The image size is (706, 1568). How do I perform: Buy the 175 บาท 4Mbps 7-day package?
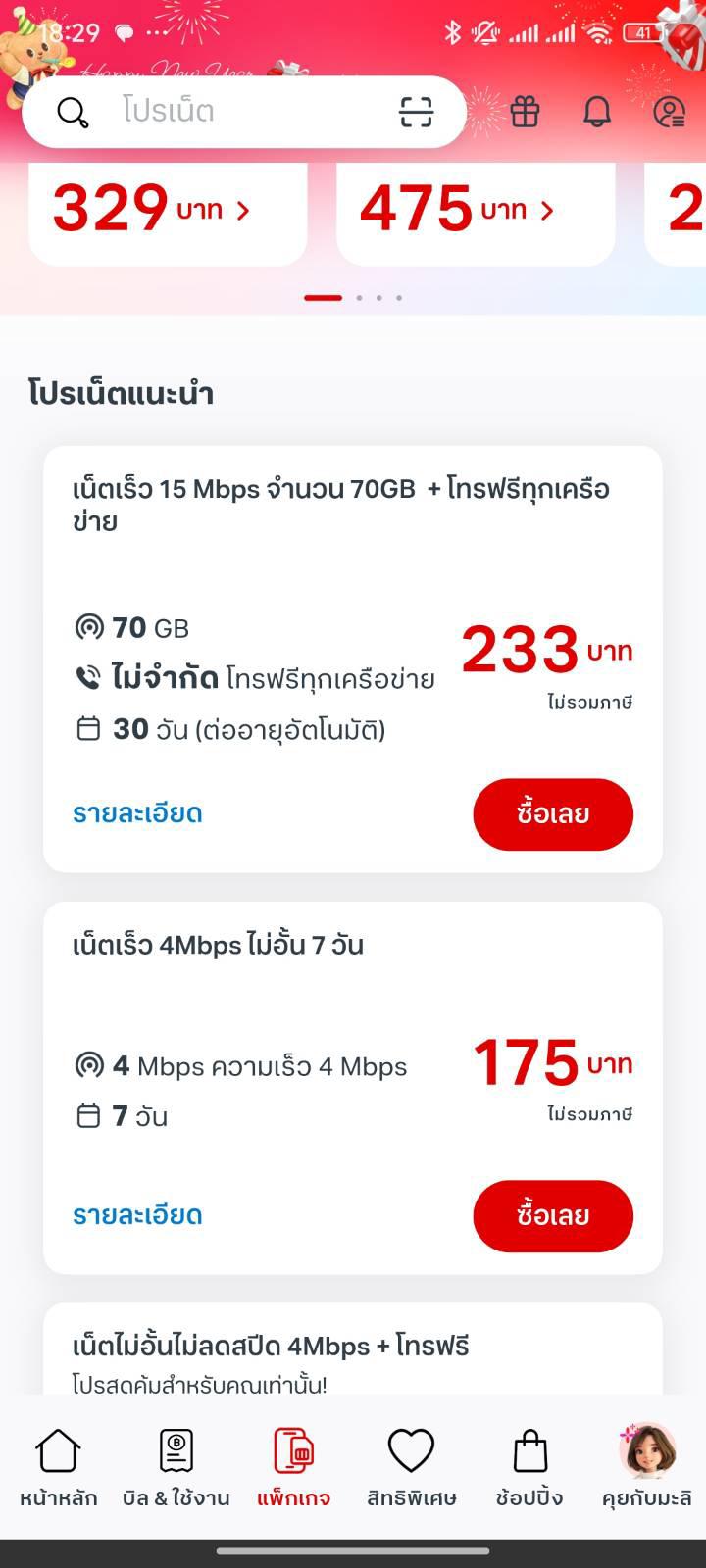[x=553, y=1215]
